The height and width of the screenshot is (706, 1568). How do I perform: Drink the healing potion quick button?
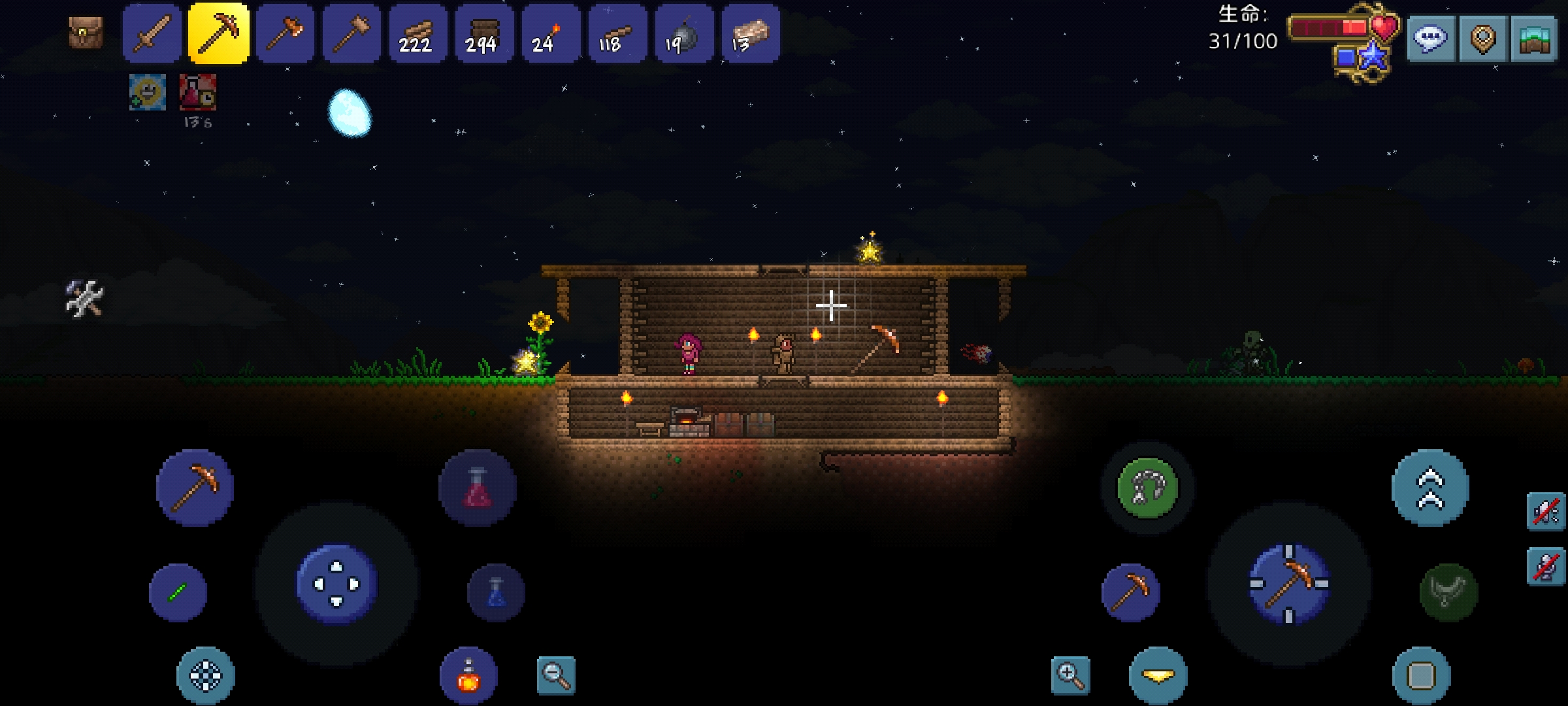[478, 488]
